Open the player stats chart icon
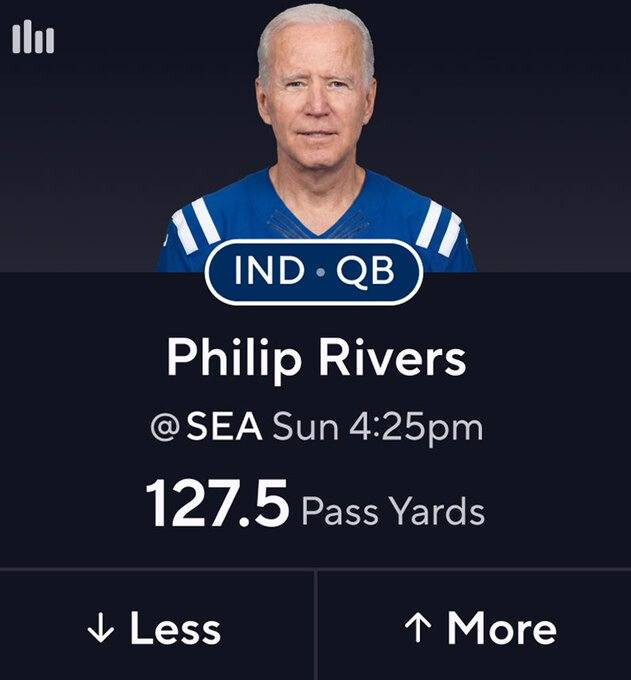Screen dimensions: 631x680 tap(32, 38)
